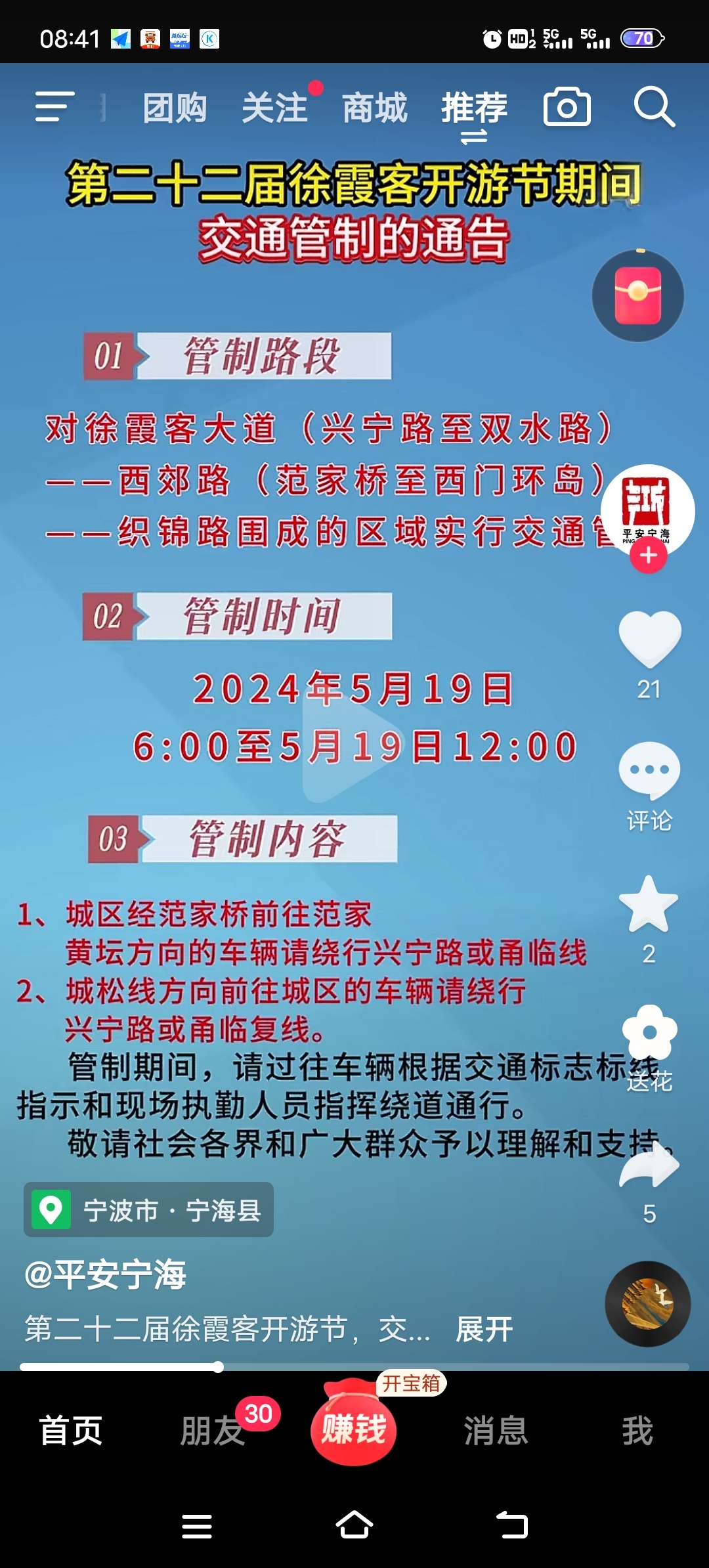Select the 推荐 tab
Image resolution: width=709 pixels, height=1568 pixels.
click(474, 108)
